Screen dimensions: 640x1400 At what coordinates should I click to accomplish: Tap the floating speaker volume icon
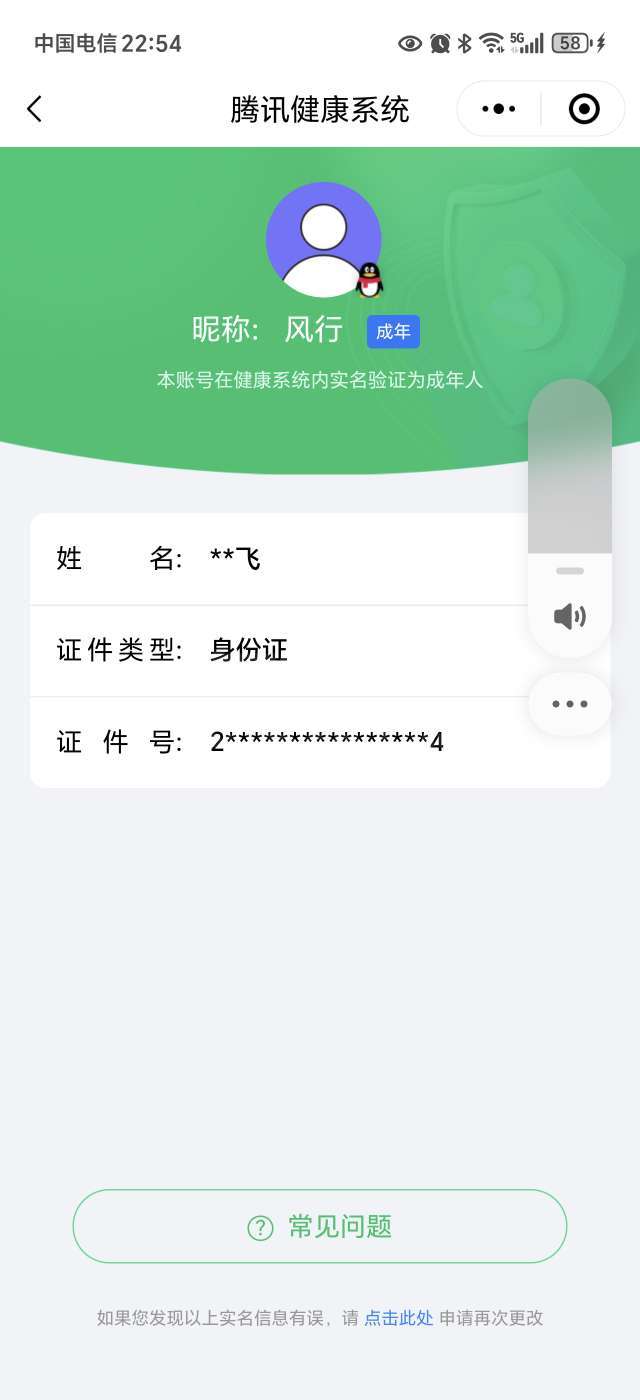click(x=569, y=616)
